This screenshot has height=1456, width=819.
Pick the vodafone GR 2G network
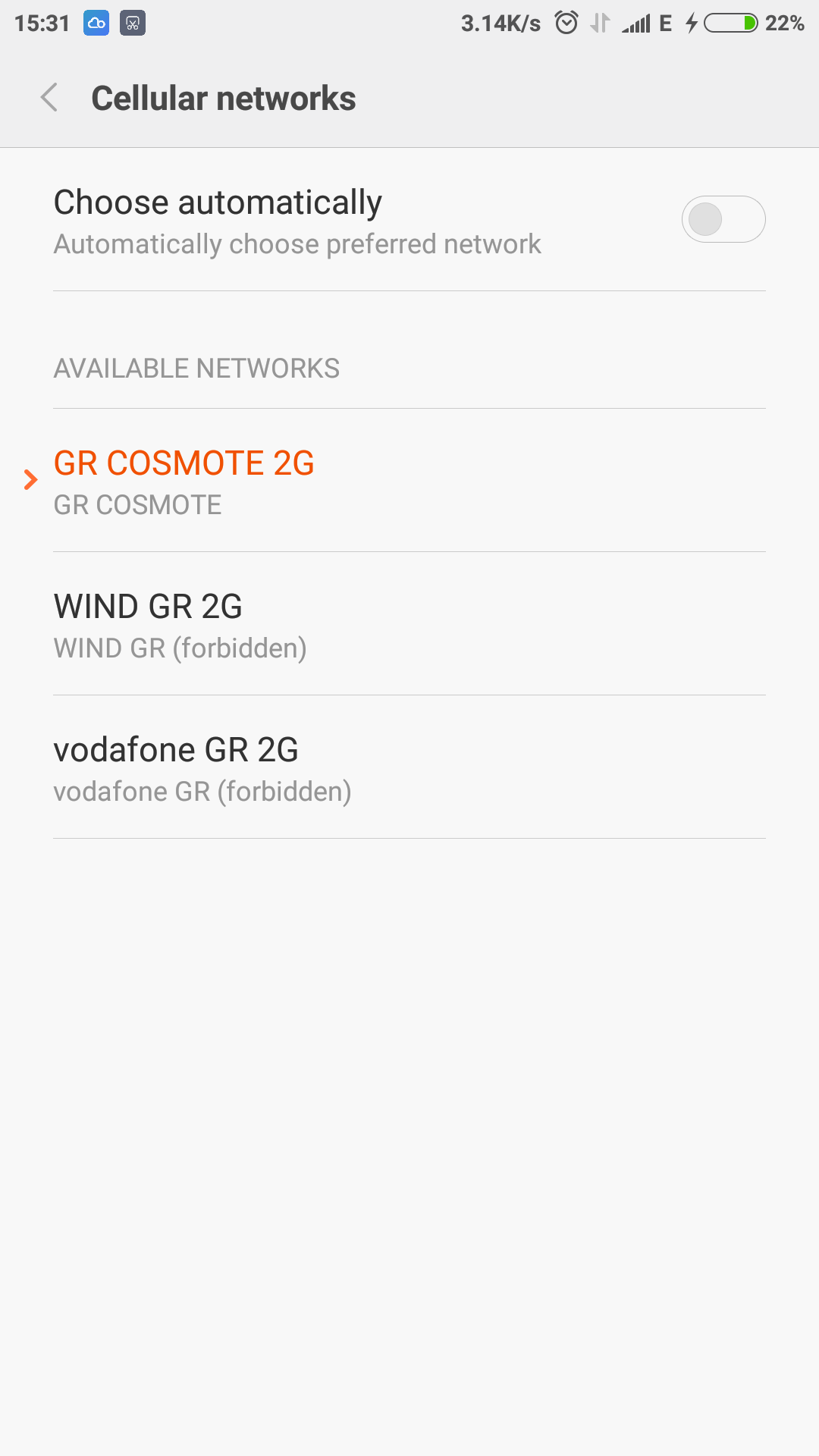pyautogui.click(x=409, y=767)
